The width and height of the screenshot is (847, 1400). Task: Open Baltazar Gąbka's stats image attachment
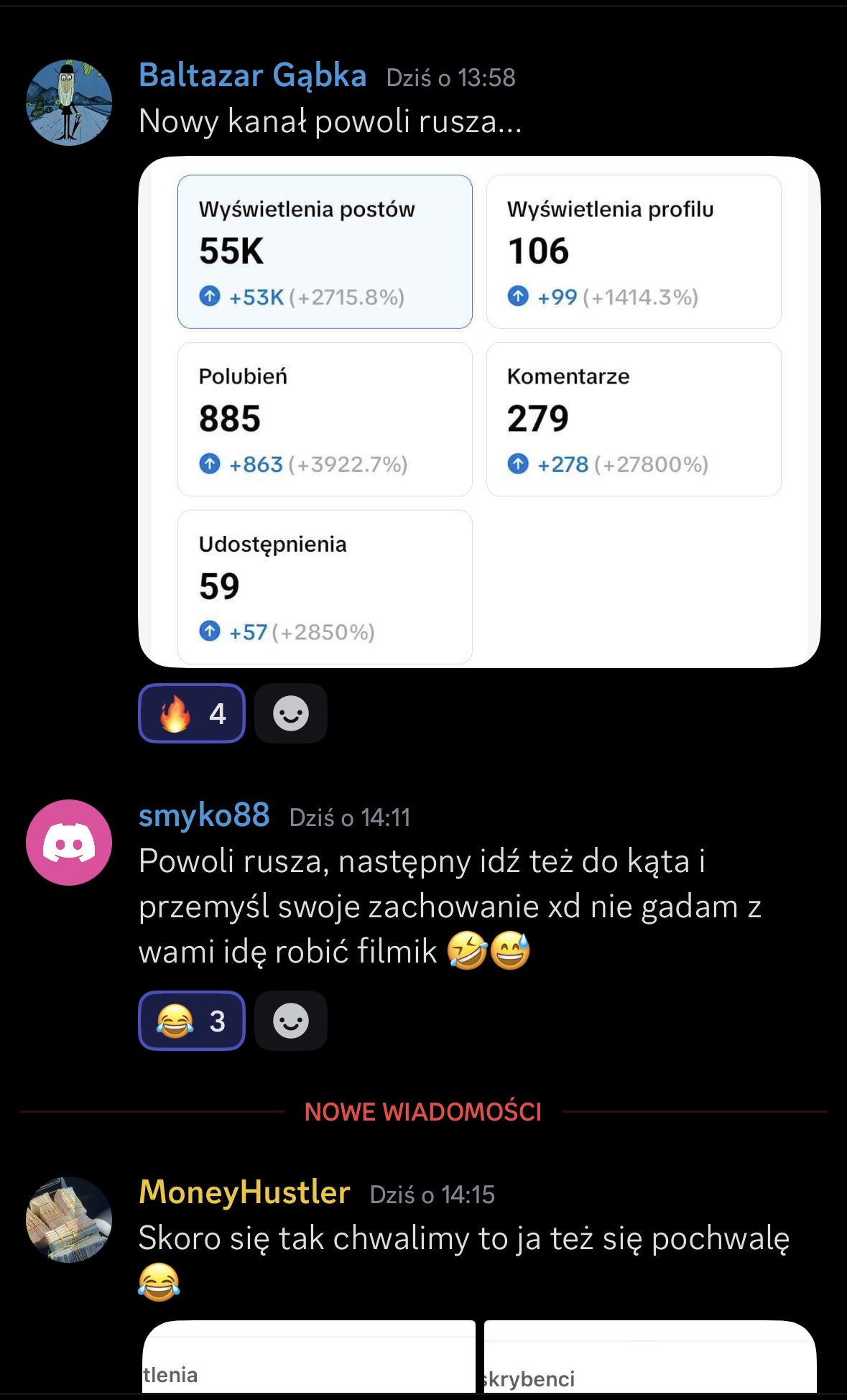(x=479, y=412)
